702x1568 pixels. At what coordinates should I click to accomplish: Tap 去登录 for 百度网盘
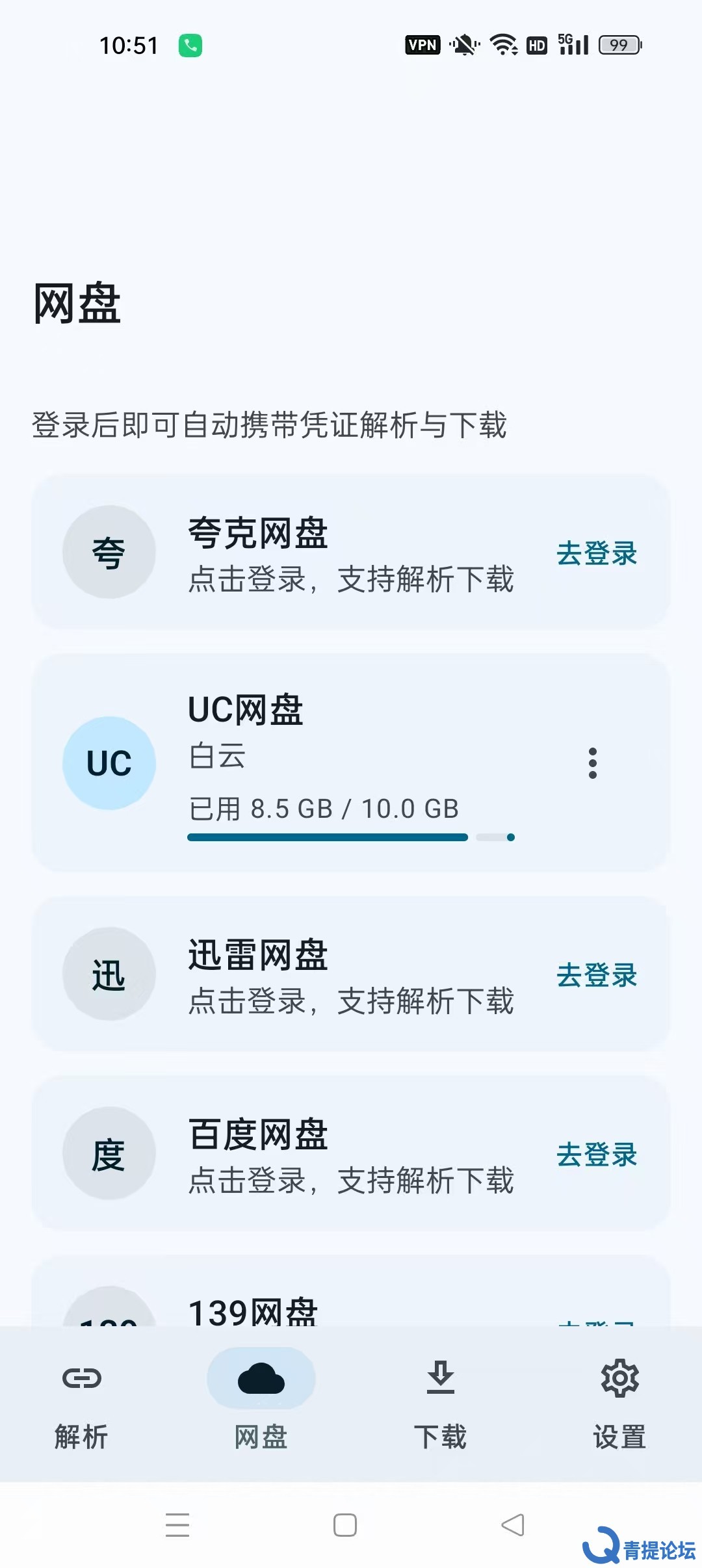click(x=597, y=1155)
